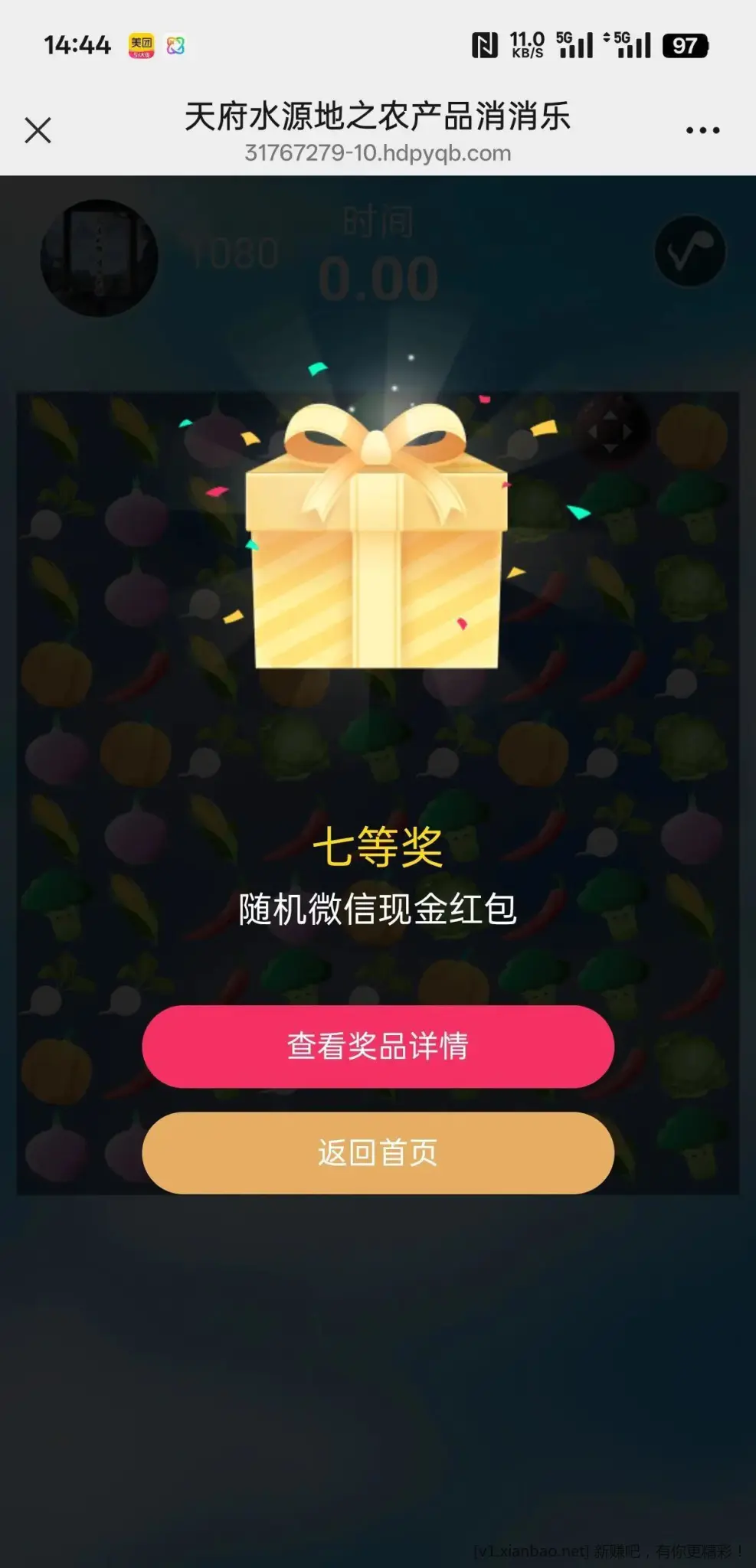Image resolution: width=756 pixels, height=1568 pixels.
Task: Close the web page with X
Action: coord(38,130)
